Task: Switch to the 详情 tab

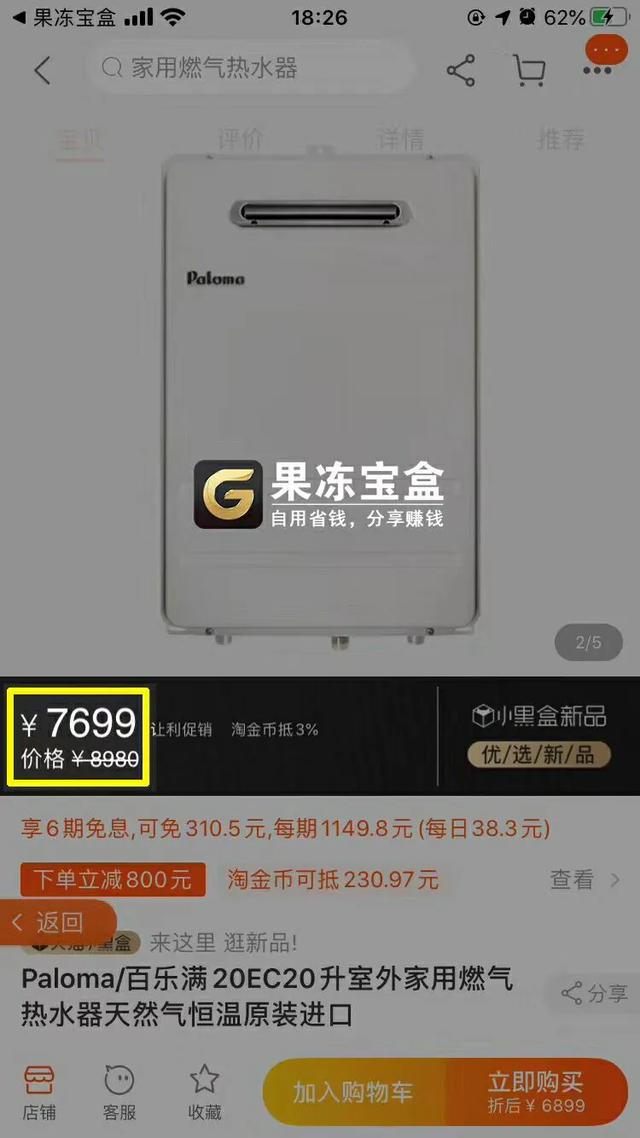Action: point(400,139)
